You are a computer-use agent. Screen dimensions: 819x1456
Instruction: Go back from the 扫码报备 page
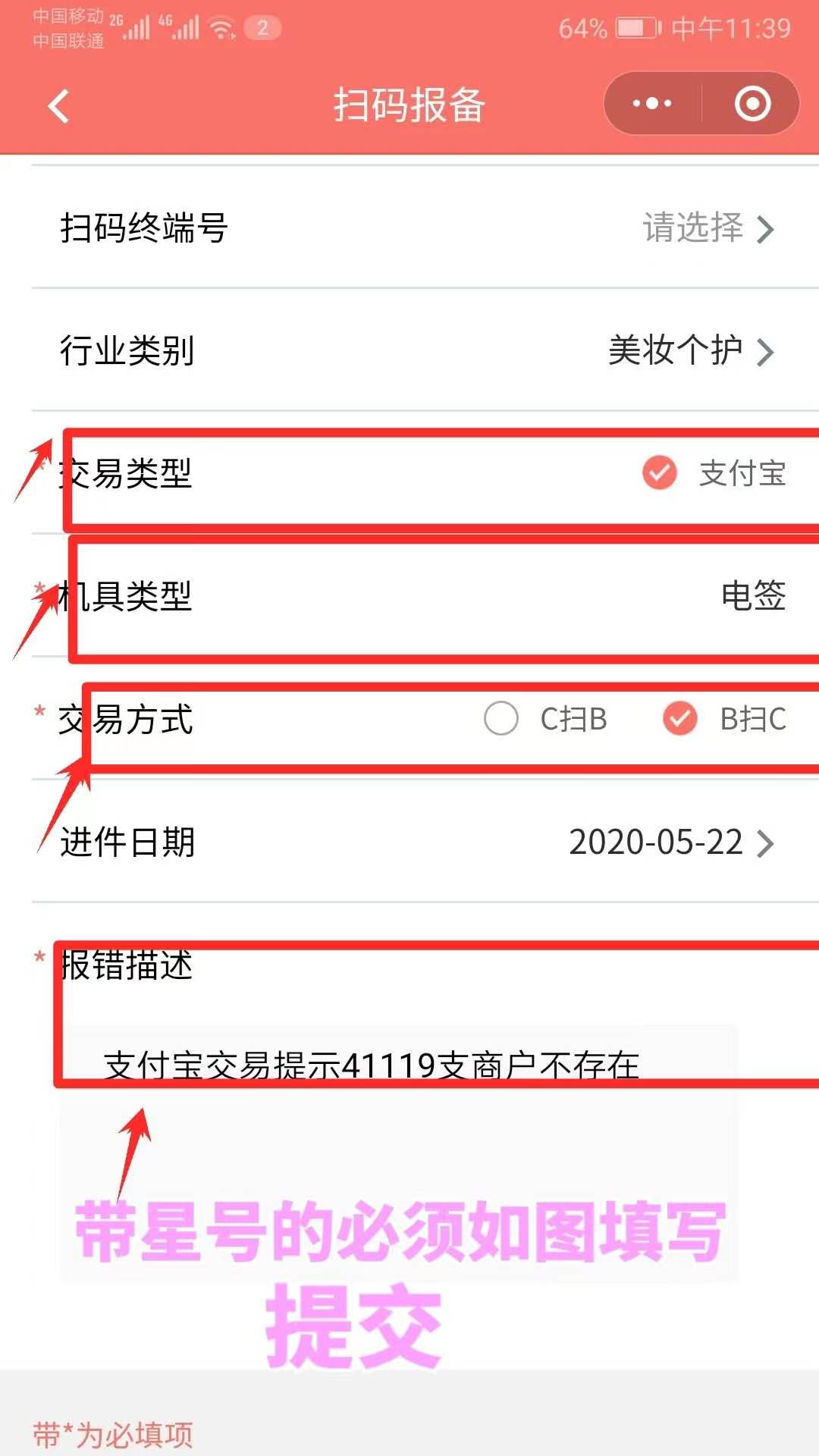(58, 105)
